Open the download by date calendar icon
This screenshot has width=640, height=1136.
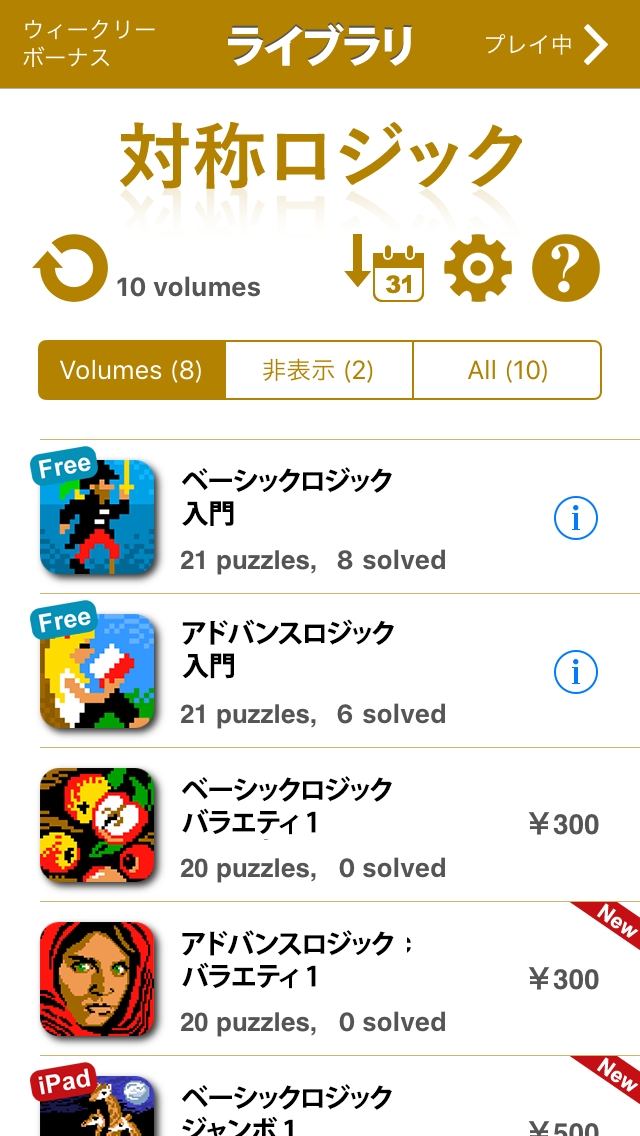pyautogui.click(x=386, y=268)
